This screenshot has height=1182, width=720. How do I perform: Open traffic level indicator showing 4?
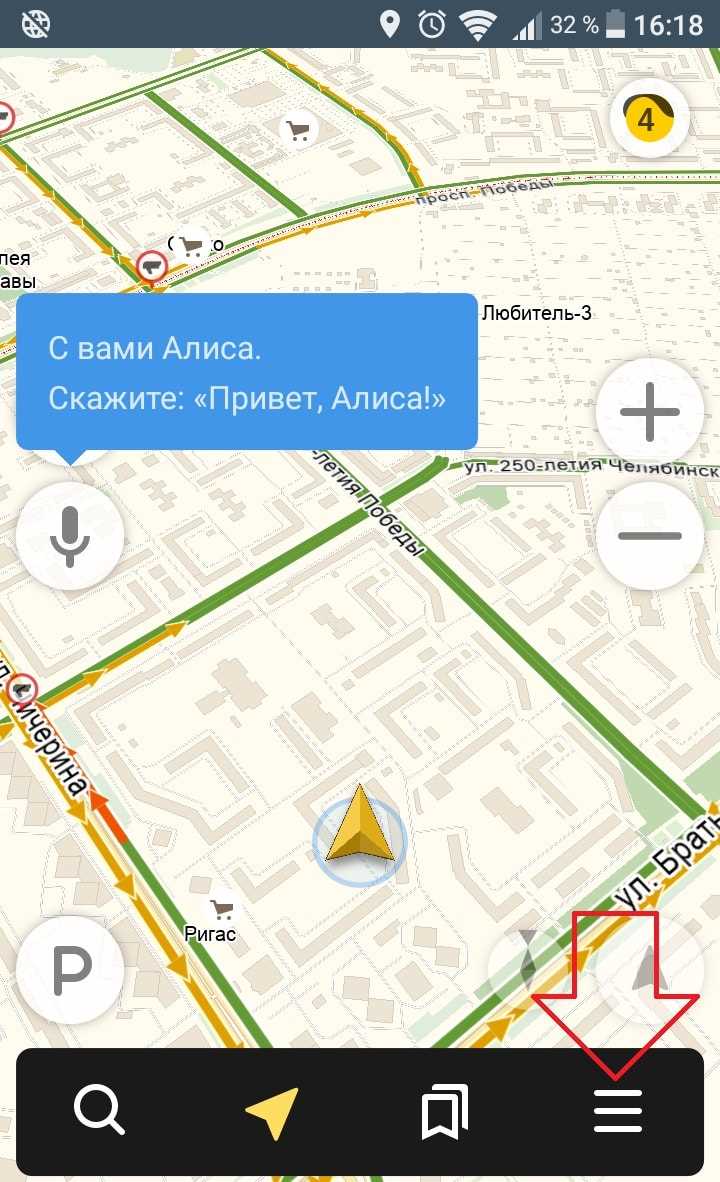coord(648,119)
